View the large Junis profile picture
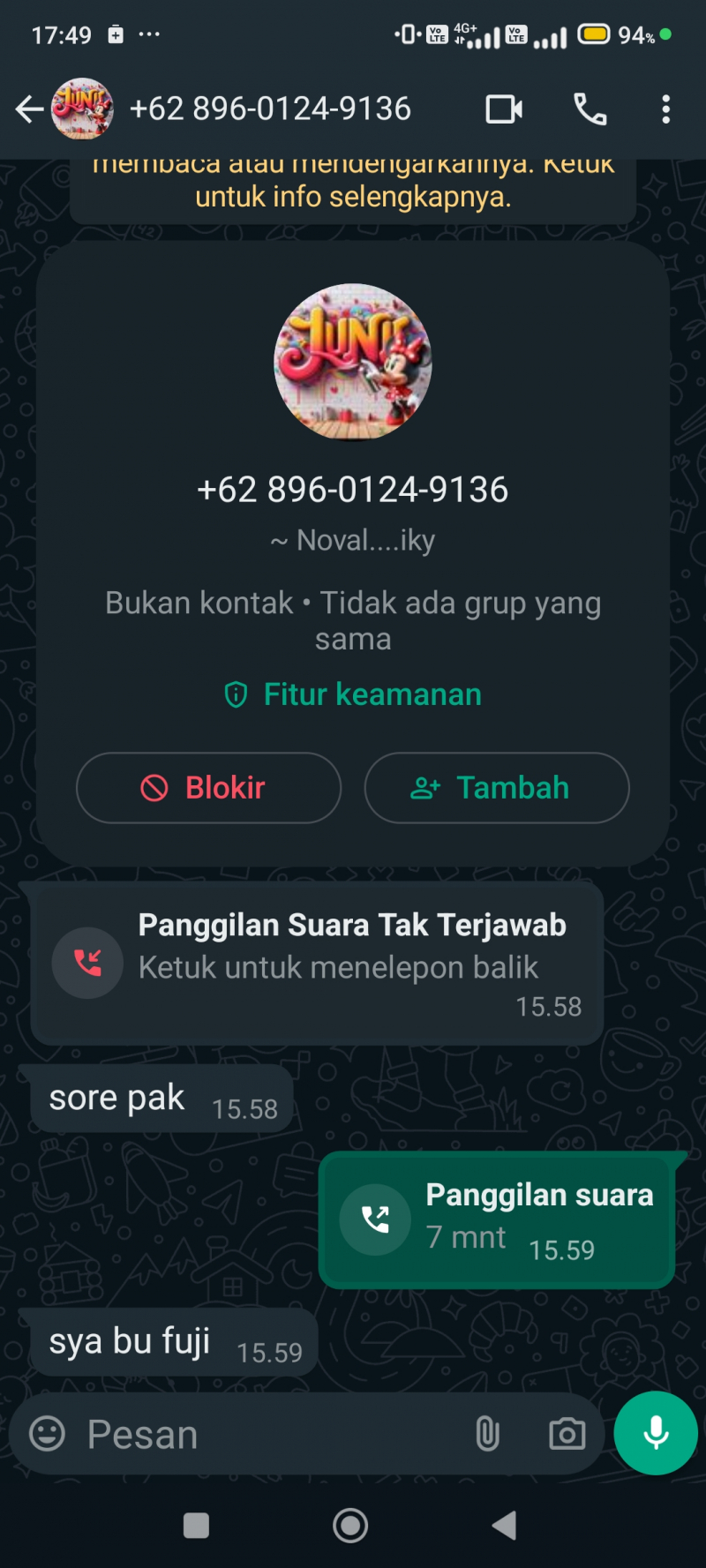 pyautogui.click(x=353, y=362)
